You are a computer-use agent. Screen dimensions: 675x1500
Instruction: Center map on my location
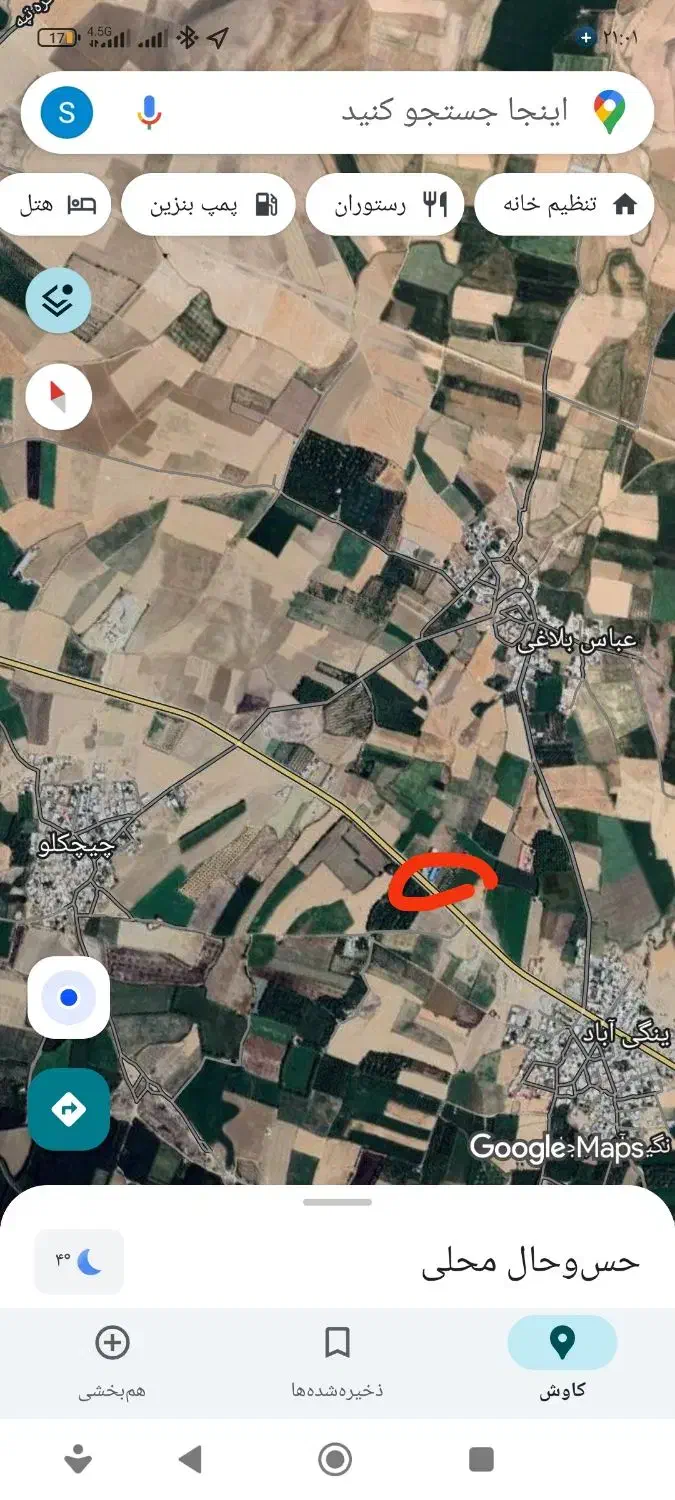[x=68, y=997]
